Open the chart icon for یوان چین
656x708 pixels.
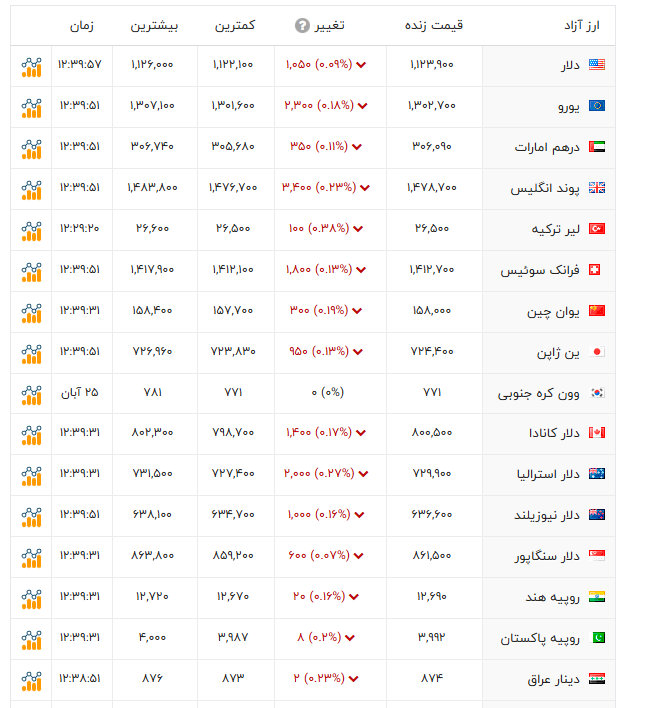point(31,312)
